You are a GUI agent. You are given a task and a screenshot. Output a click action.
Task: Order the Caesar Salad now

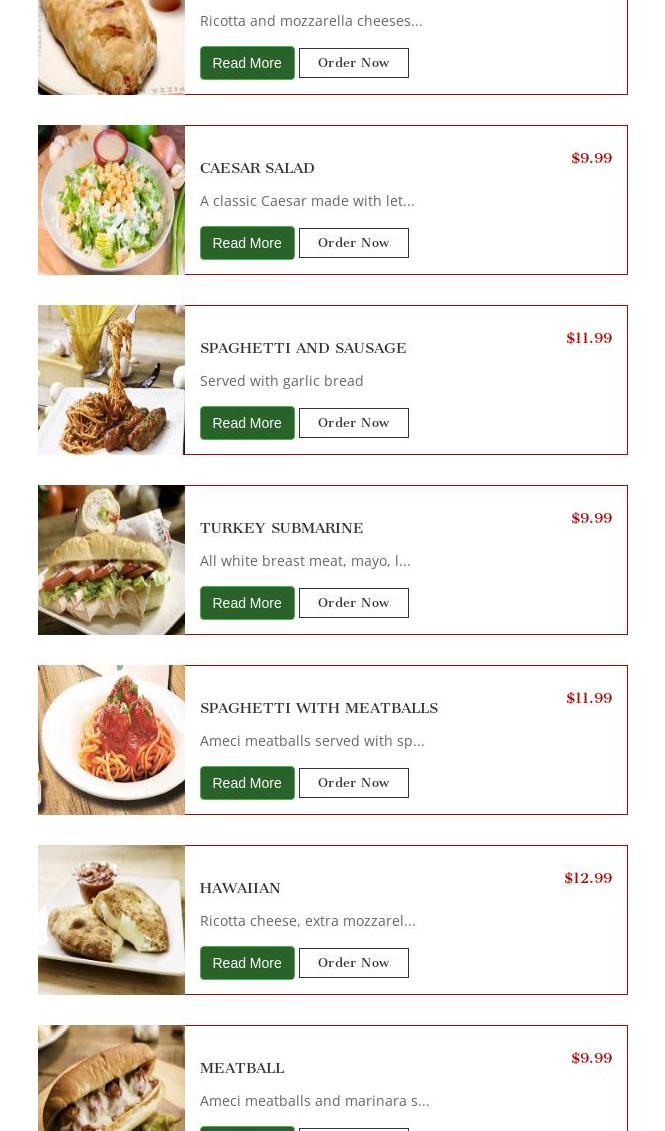[x=353, y=243]
